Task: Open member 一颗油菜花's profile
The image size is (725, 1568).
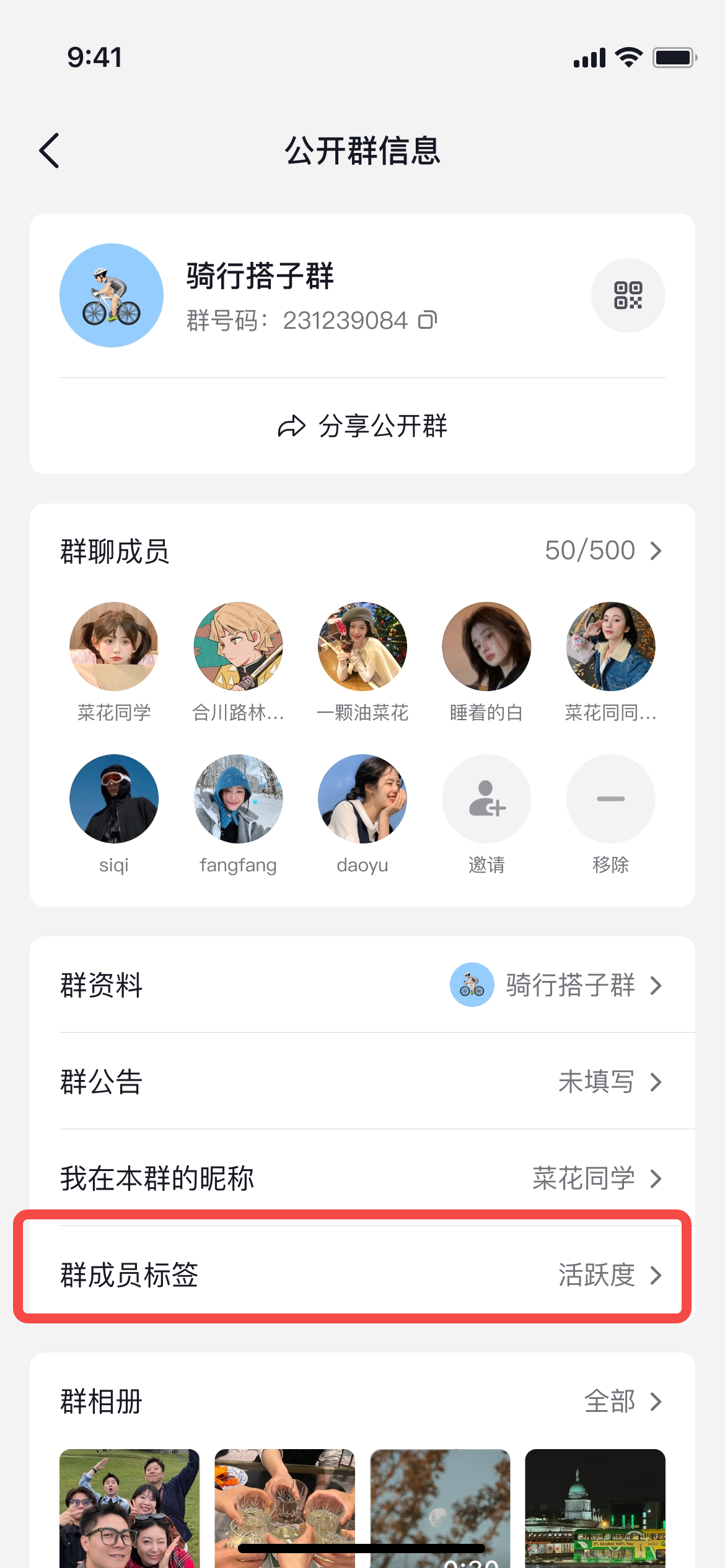Action: coord(362,647)
